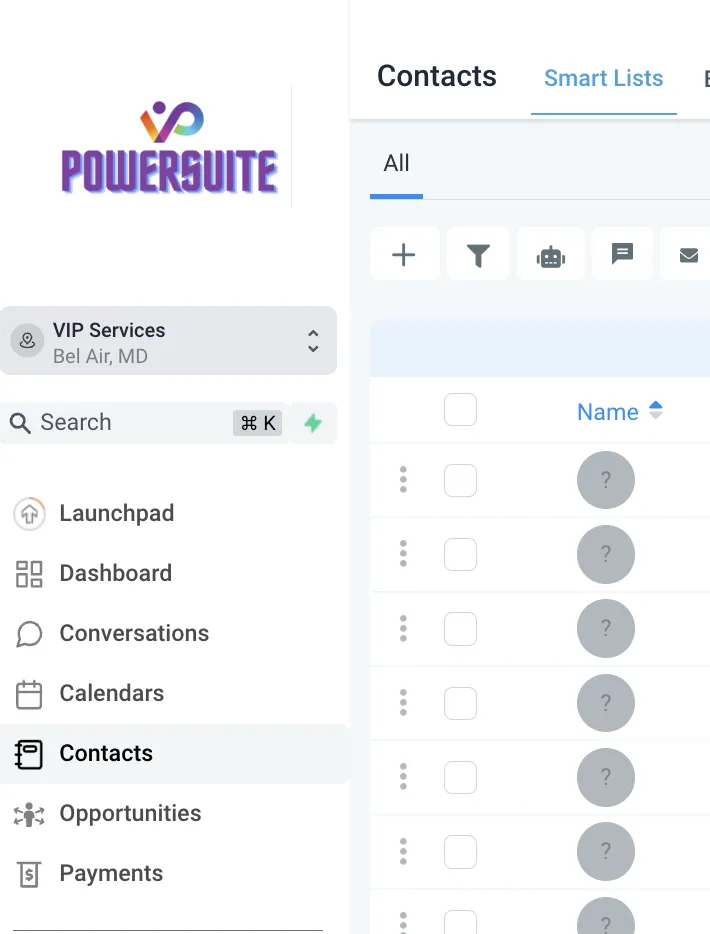The width and height of the screenshot is (710, 934).
Task: Expand the VIP Services location switcher
Action: [168, 341]
